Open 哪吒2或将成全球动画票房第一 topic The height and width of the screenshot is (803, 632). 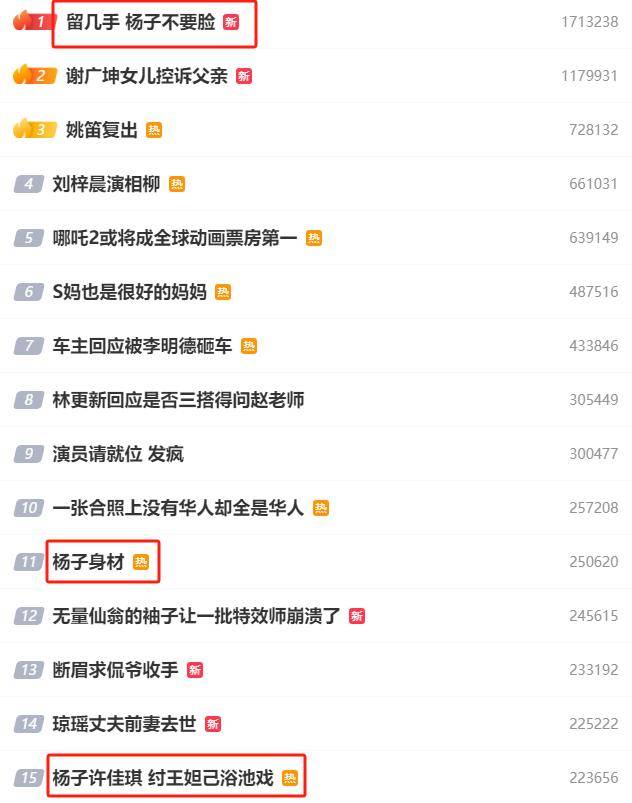pyautogui.click(x=175, y=238)
